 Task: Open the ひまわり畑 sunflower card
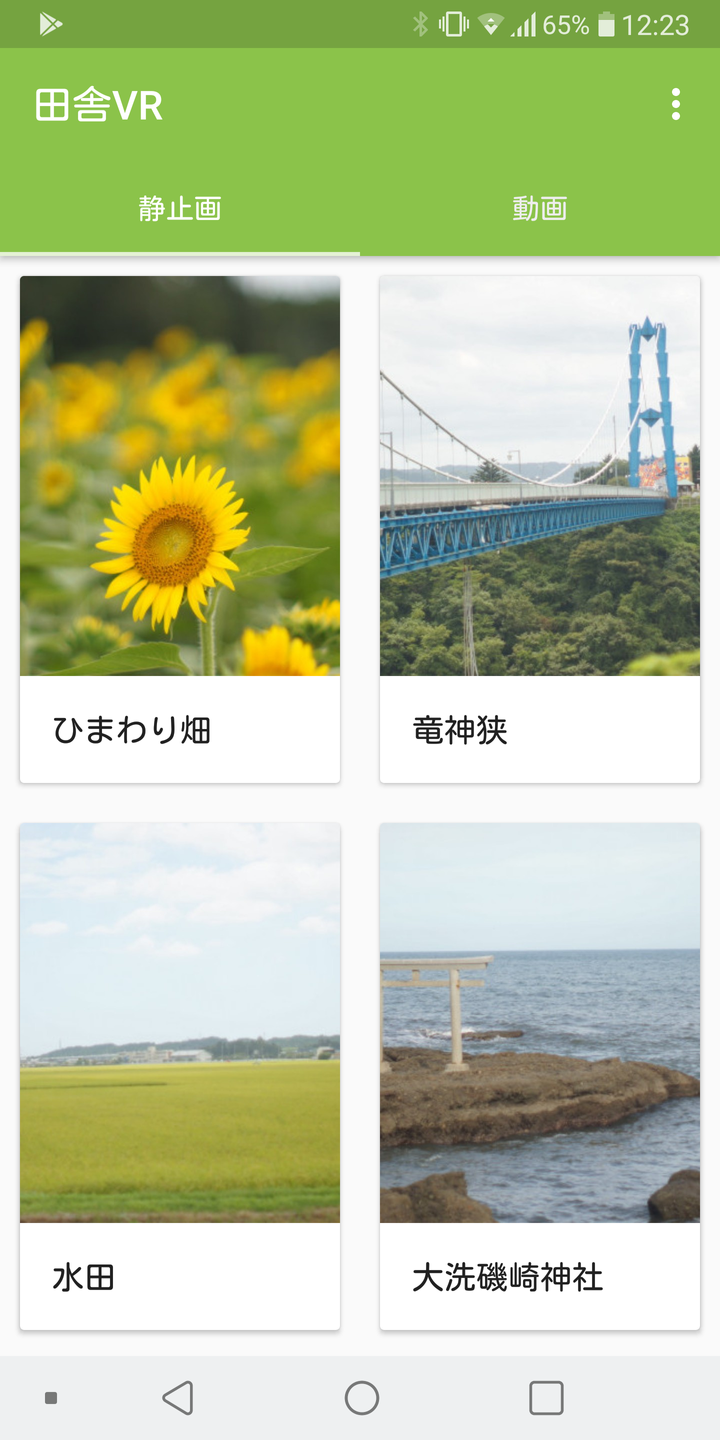click(180, 528)
